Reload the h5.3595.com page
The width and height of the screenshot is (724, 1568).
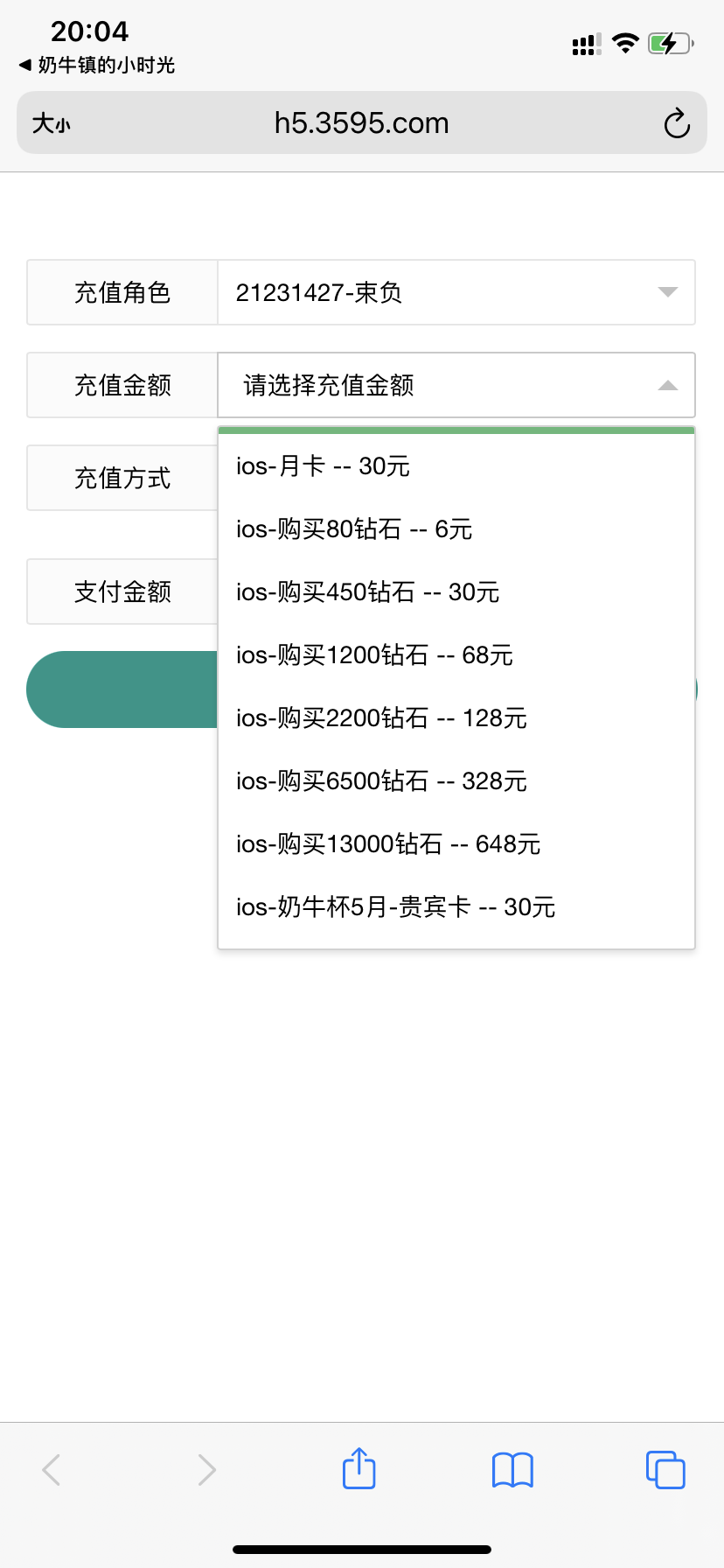click(676, 123)
